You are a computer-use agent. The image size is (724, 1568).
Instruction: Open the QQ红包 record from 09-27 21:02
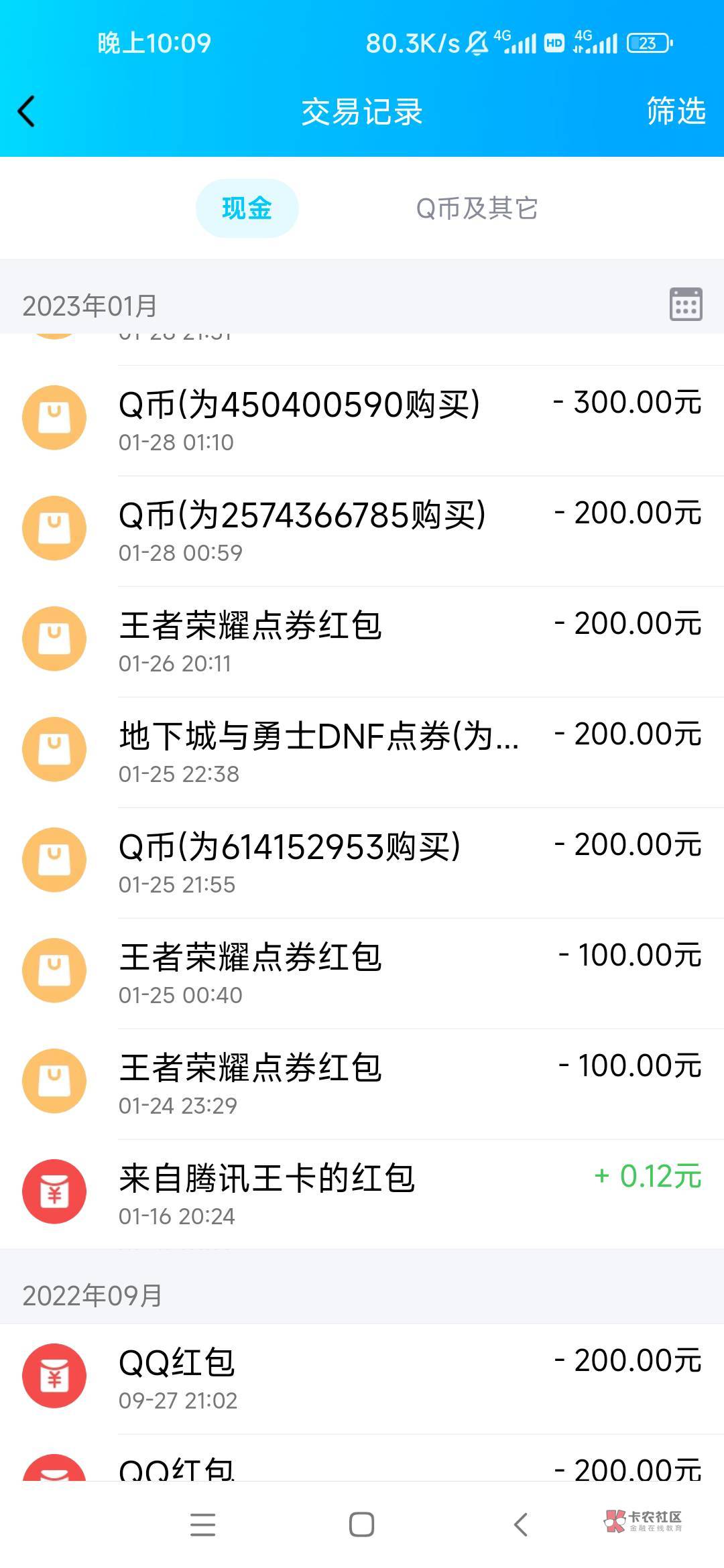[x=362, y=1379]
